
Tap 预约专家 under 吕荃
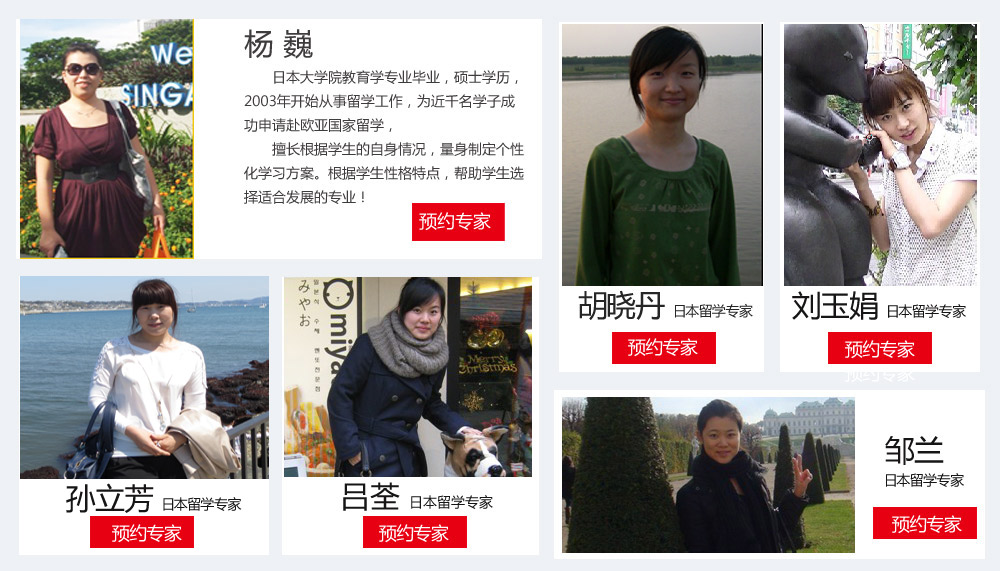point(414,533)
